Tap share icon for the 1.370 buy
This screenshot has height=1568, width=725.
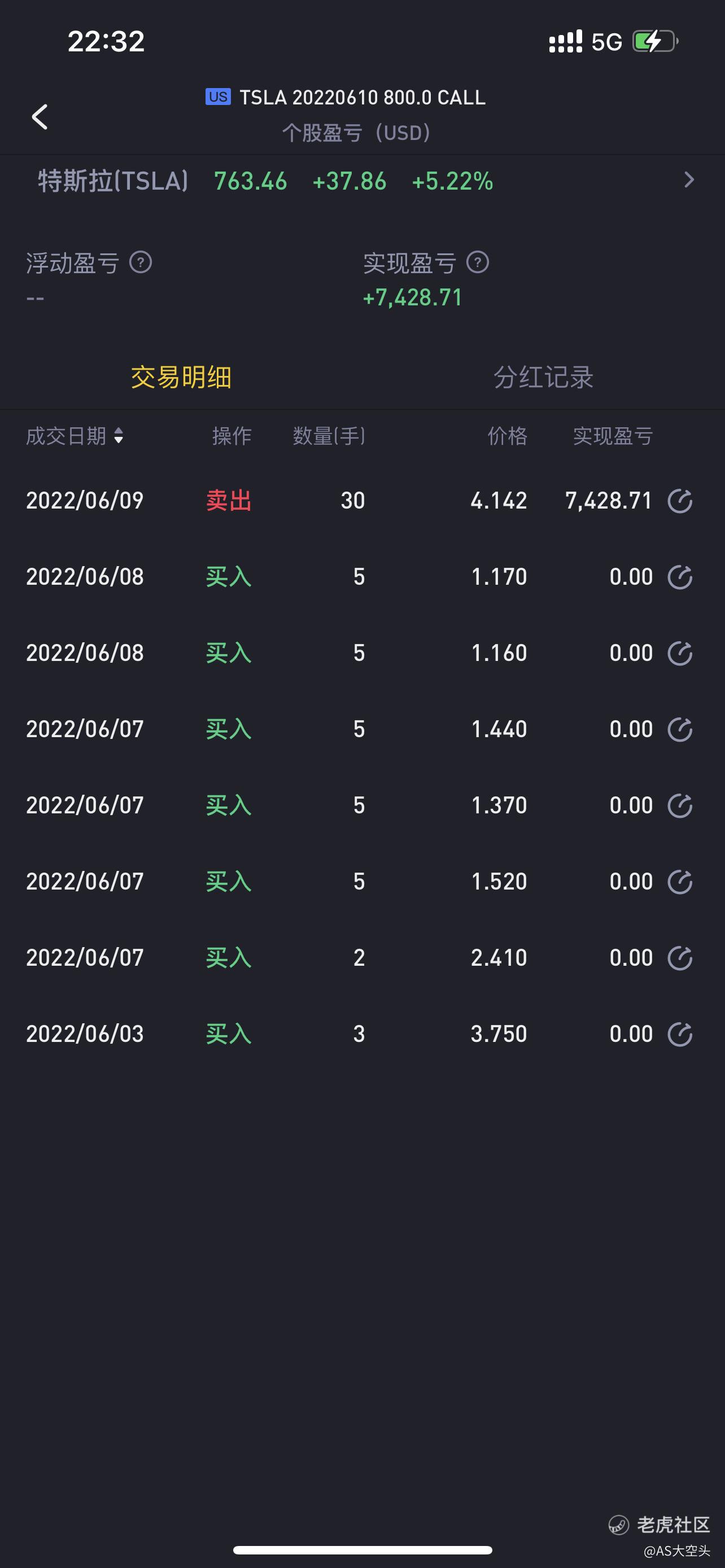coord(680,805)
